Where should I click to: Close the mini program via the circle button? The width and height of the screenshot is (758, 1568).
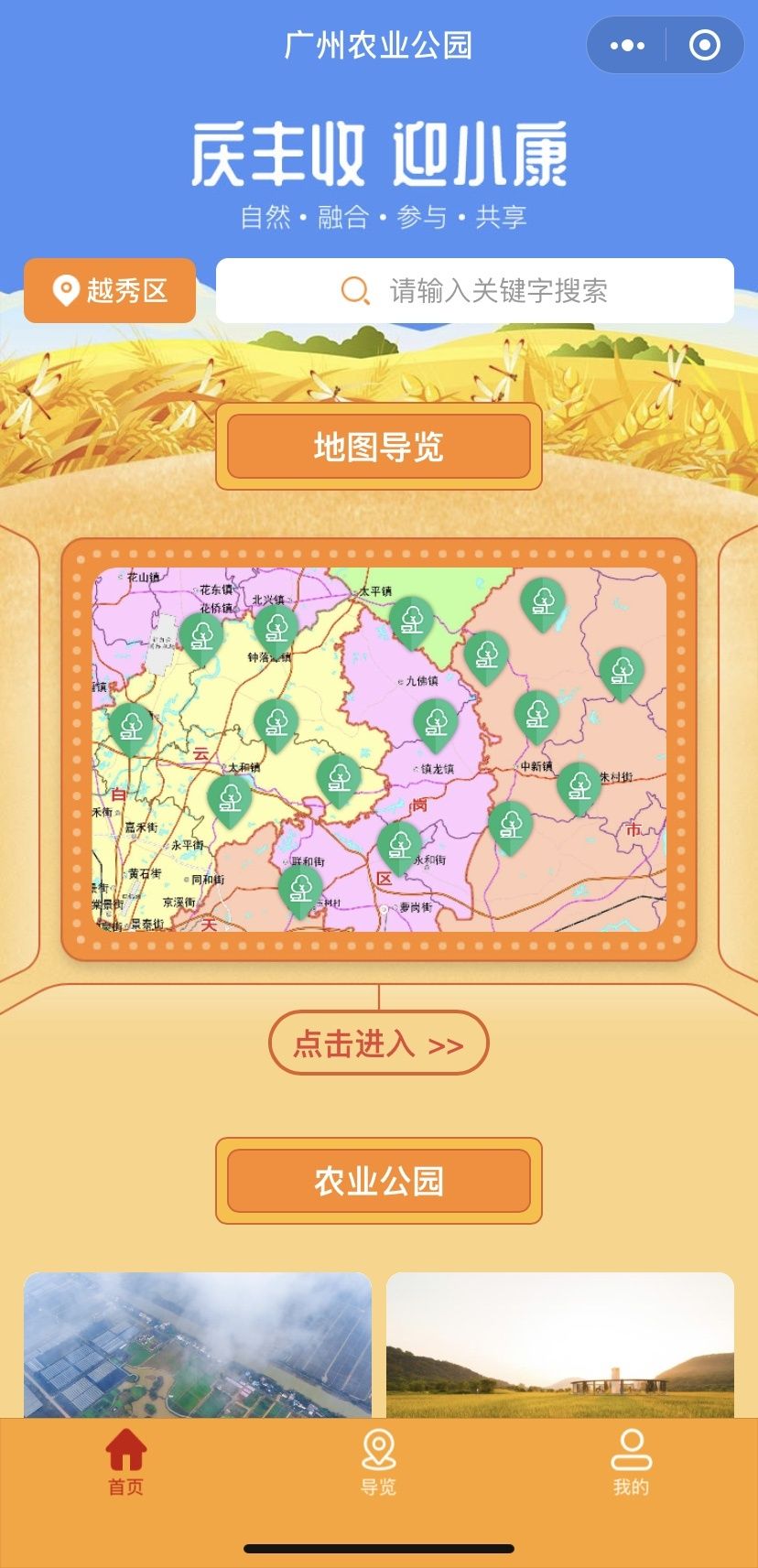click(704, 46)
